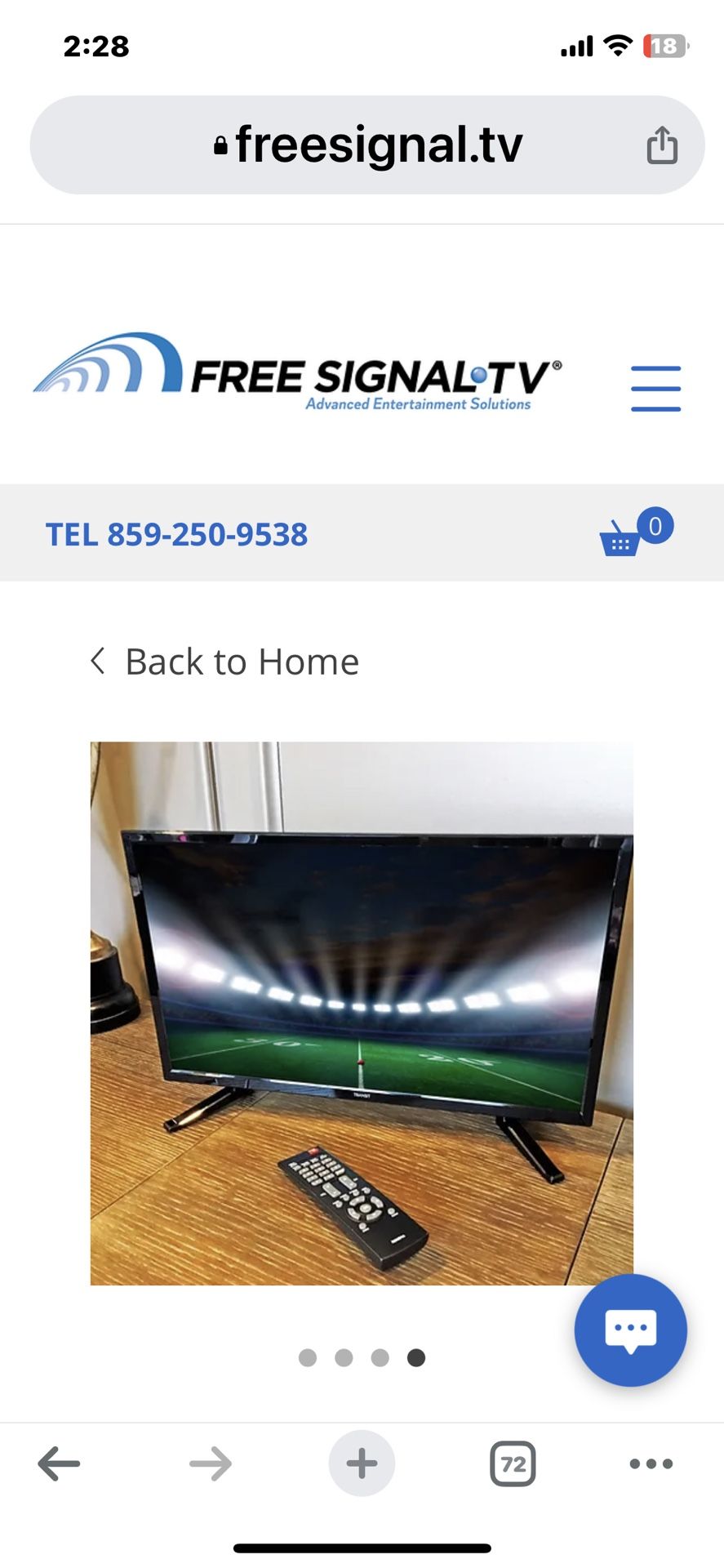View the 72 open tabs
Viewport: 724px width, 1568px height.
[x=513, y=1463]
